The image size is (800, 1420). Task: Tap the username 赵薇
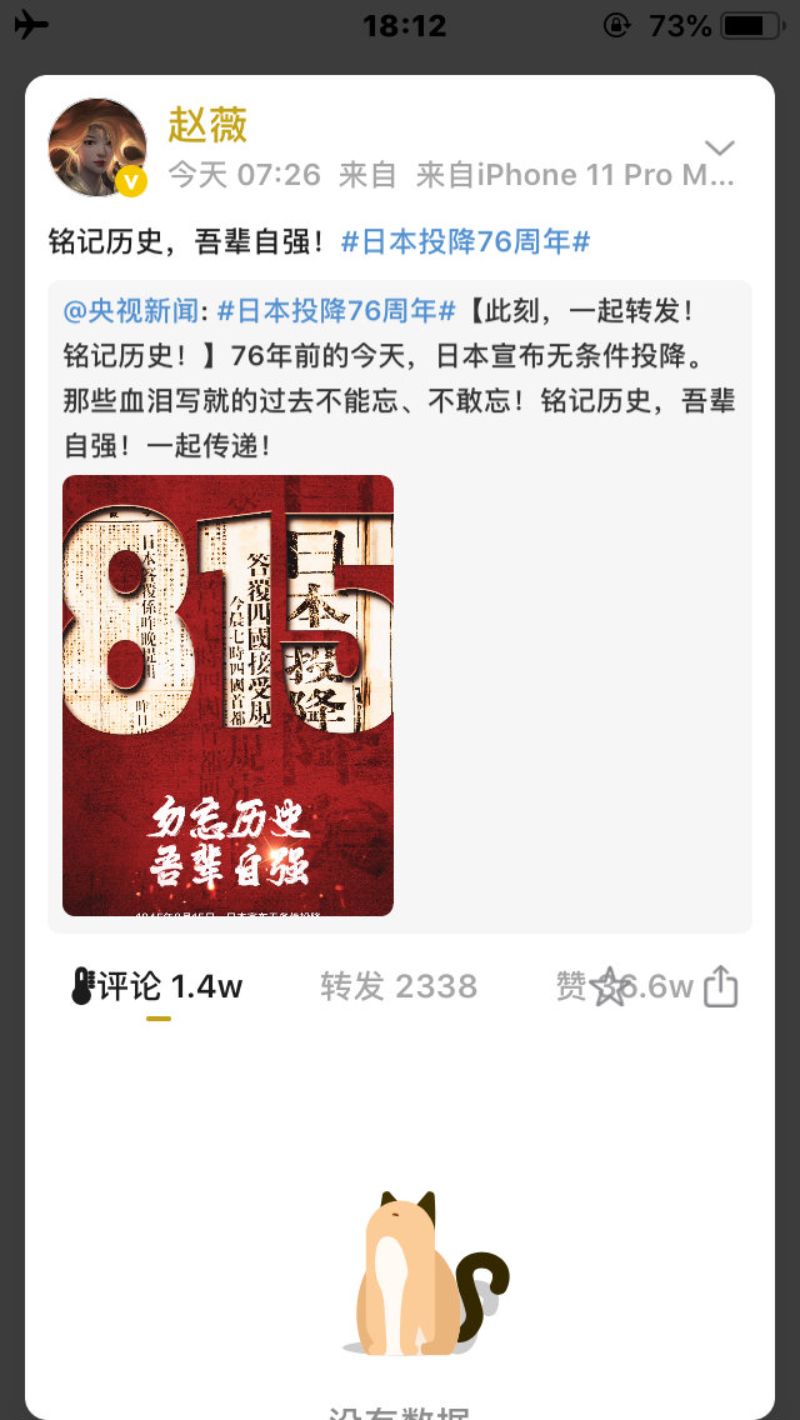pos(207,125)
